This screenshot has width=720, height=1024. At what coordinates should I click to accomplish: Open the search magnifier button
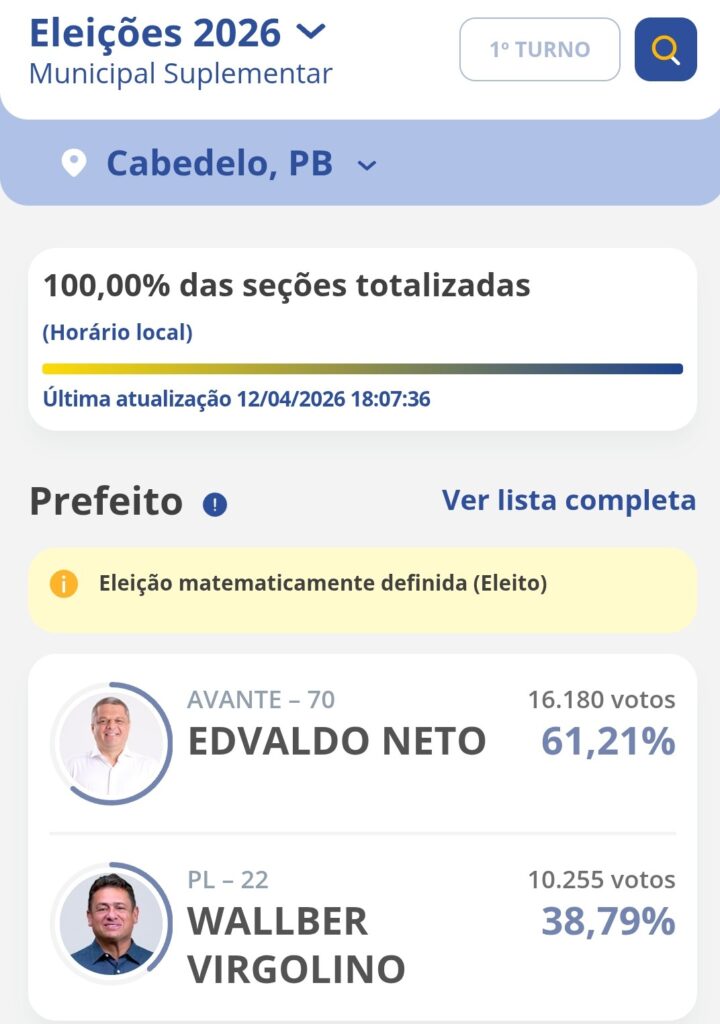click(x=665, y=49)
